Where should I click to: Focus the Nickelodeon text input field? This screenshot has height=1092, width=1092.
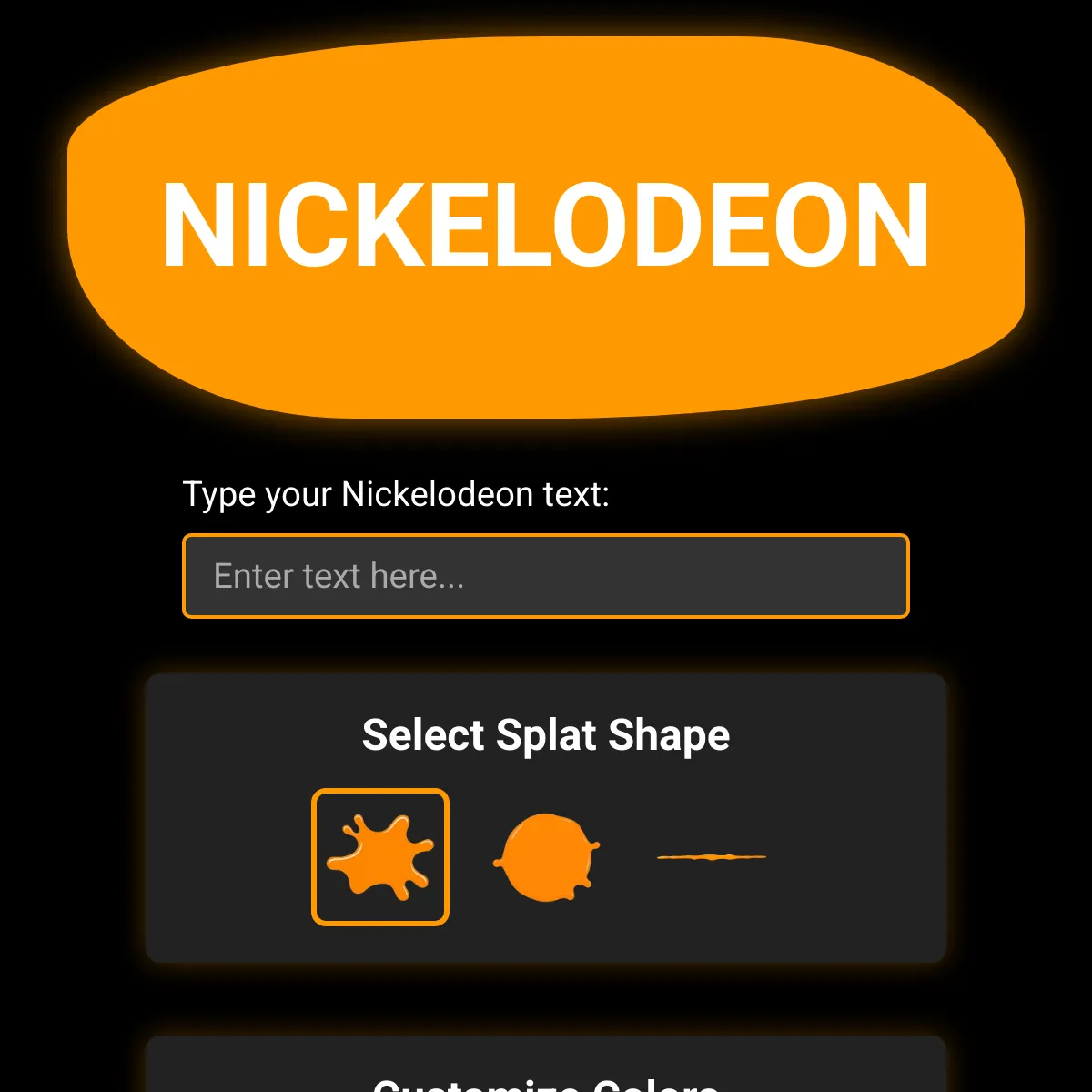point(546,576)
